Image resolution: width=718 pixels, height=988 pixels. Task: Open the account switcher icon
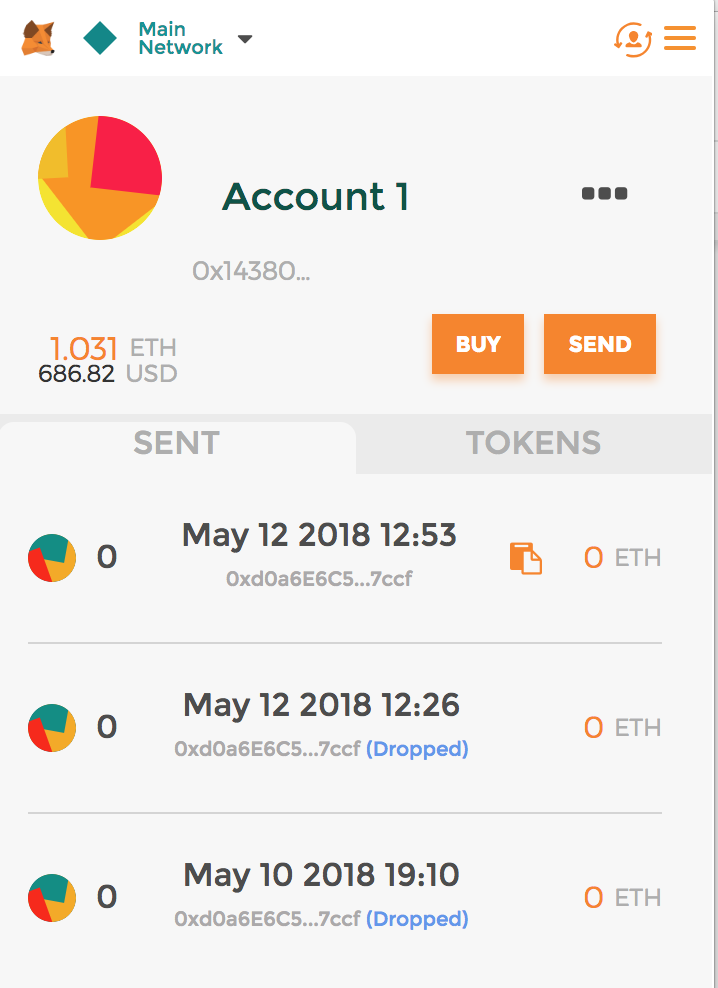click(x=633, y=39)
